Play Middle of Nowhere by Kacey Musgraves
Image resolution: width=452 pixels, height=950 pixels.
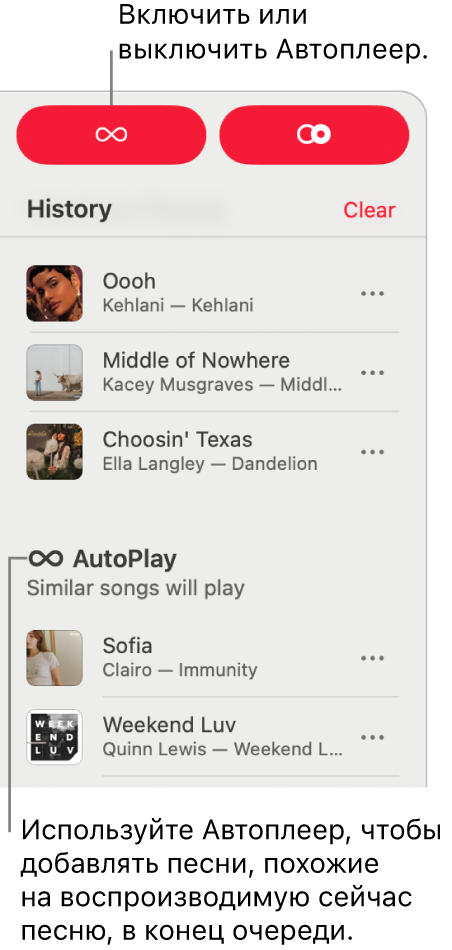[x=212, y=372]
